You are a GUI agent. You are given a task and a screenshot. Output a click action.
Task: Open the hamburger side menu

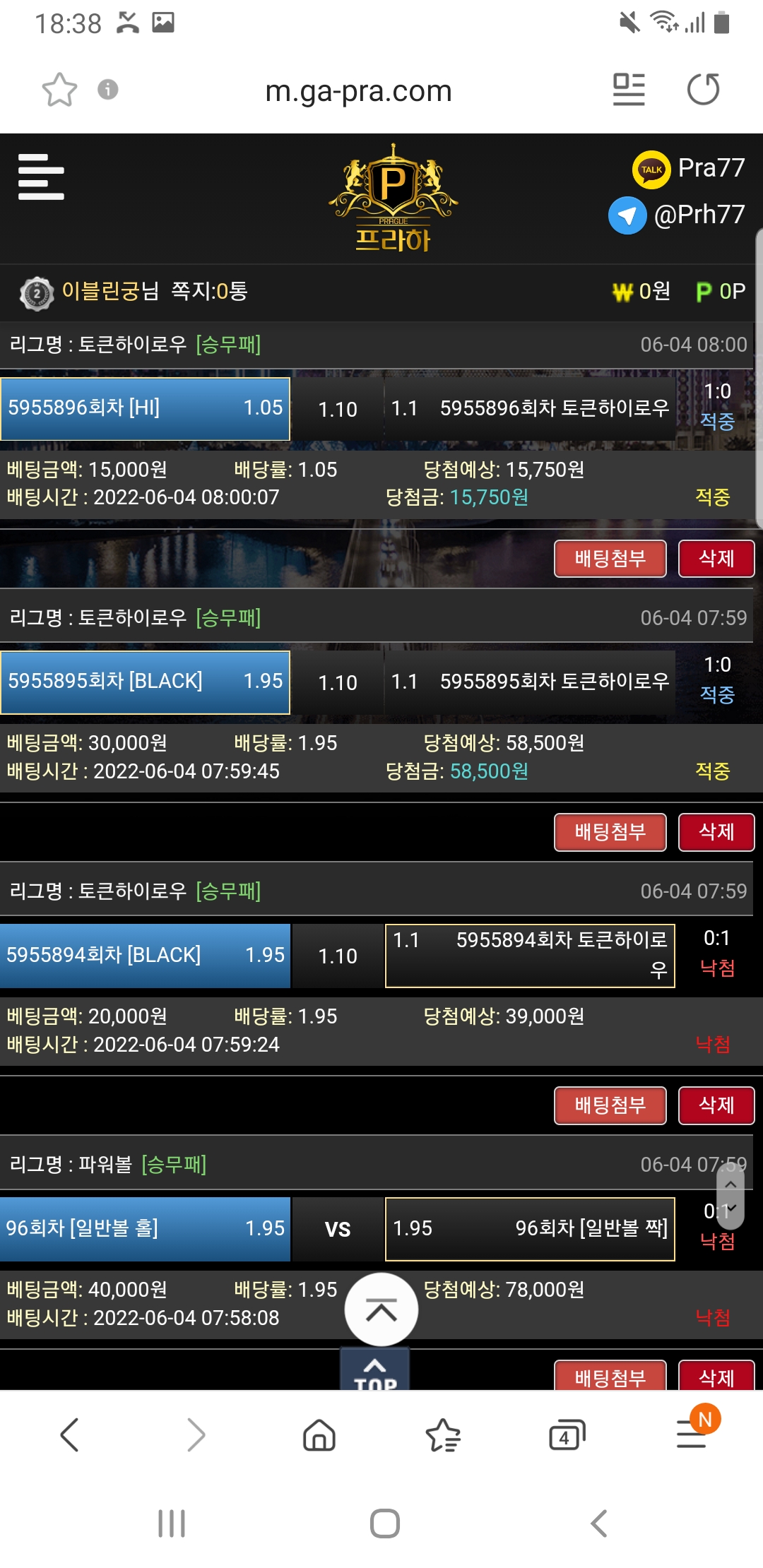coord(41,177)
